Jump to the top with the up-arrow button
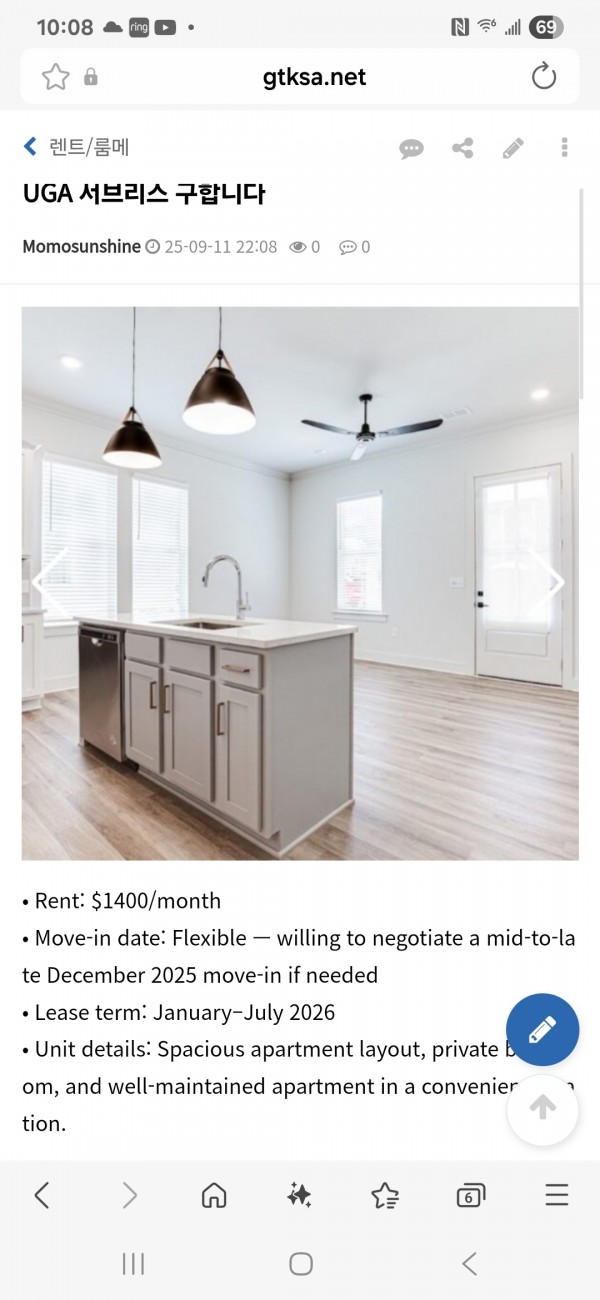Image resolution: width=600 pixels, height=1300 pixels. [x=542, y=1108]
